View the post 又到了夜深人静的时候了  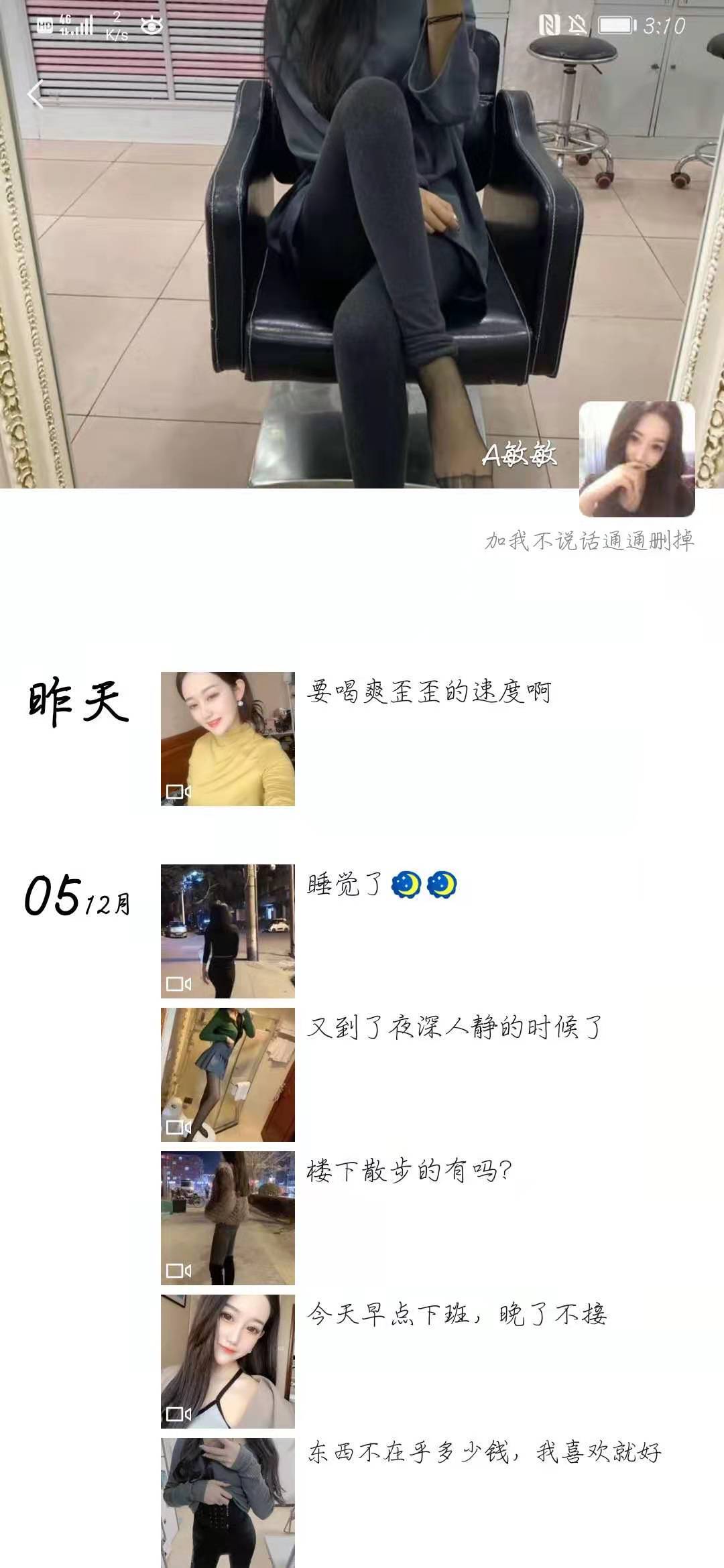click(228, 1074)
